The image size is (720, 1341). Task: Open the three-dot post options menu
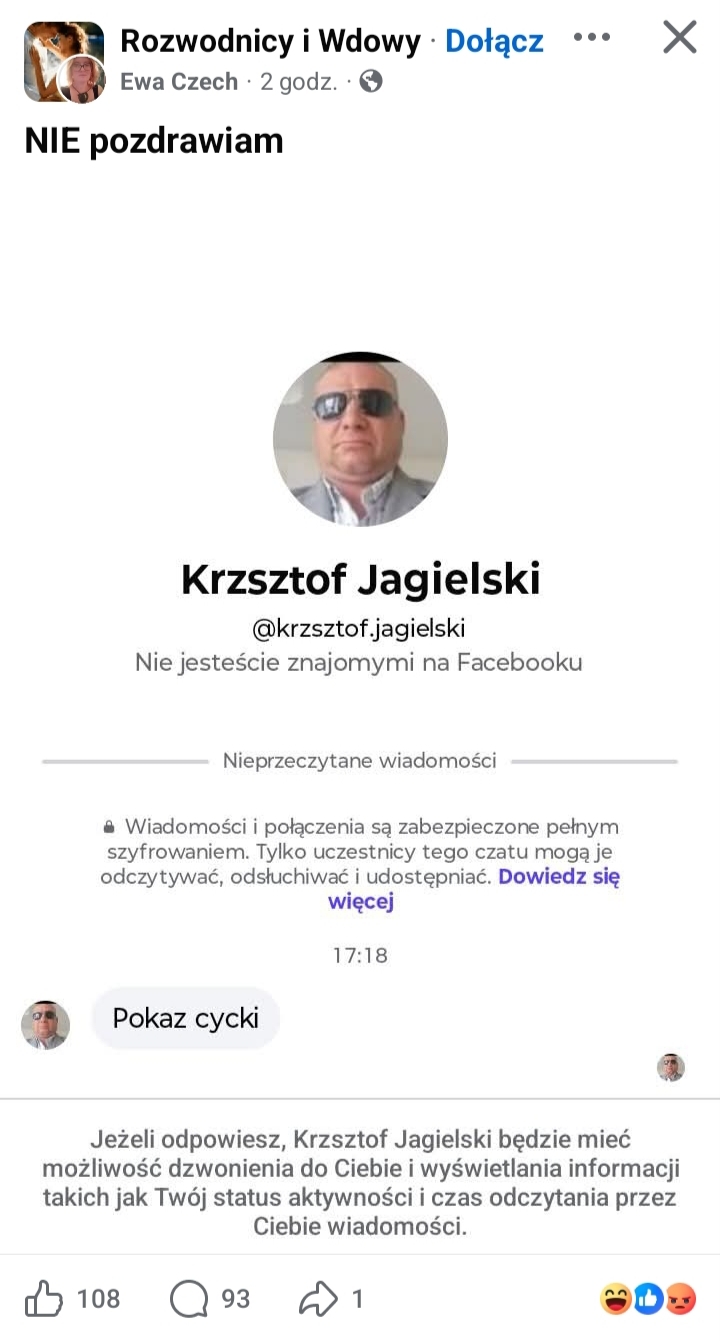click(x=591, y=38)
